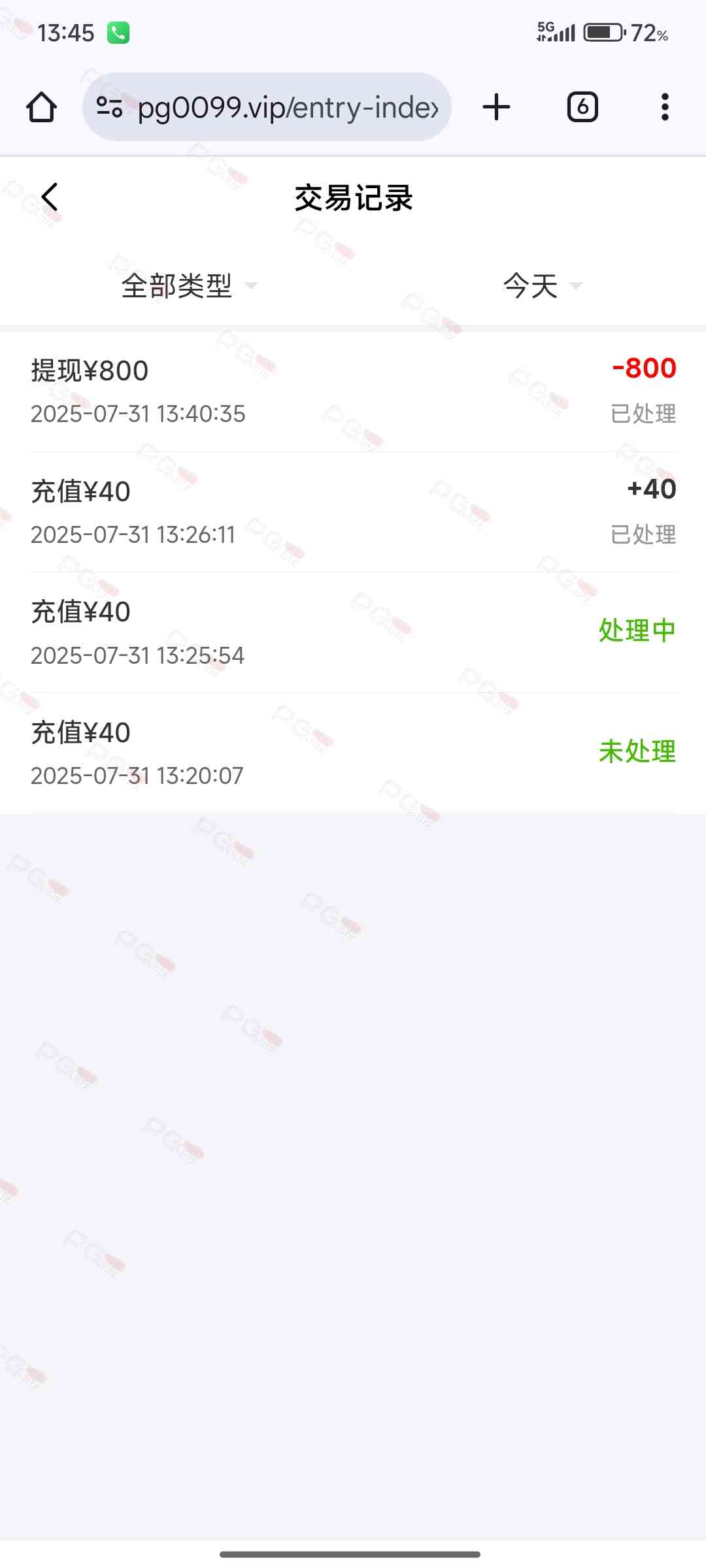Image resolution: width=706 pixels, height=1568 pixels.
Task: Go back from the 交易记录 page
Action: [50, 197]
